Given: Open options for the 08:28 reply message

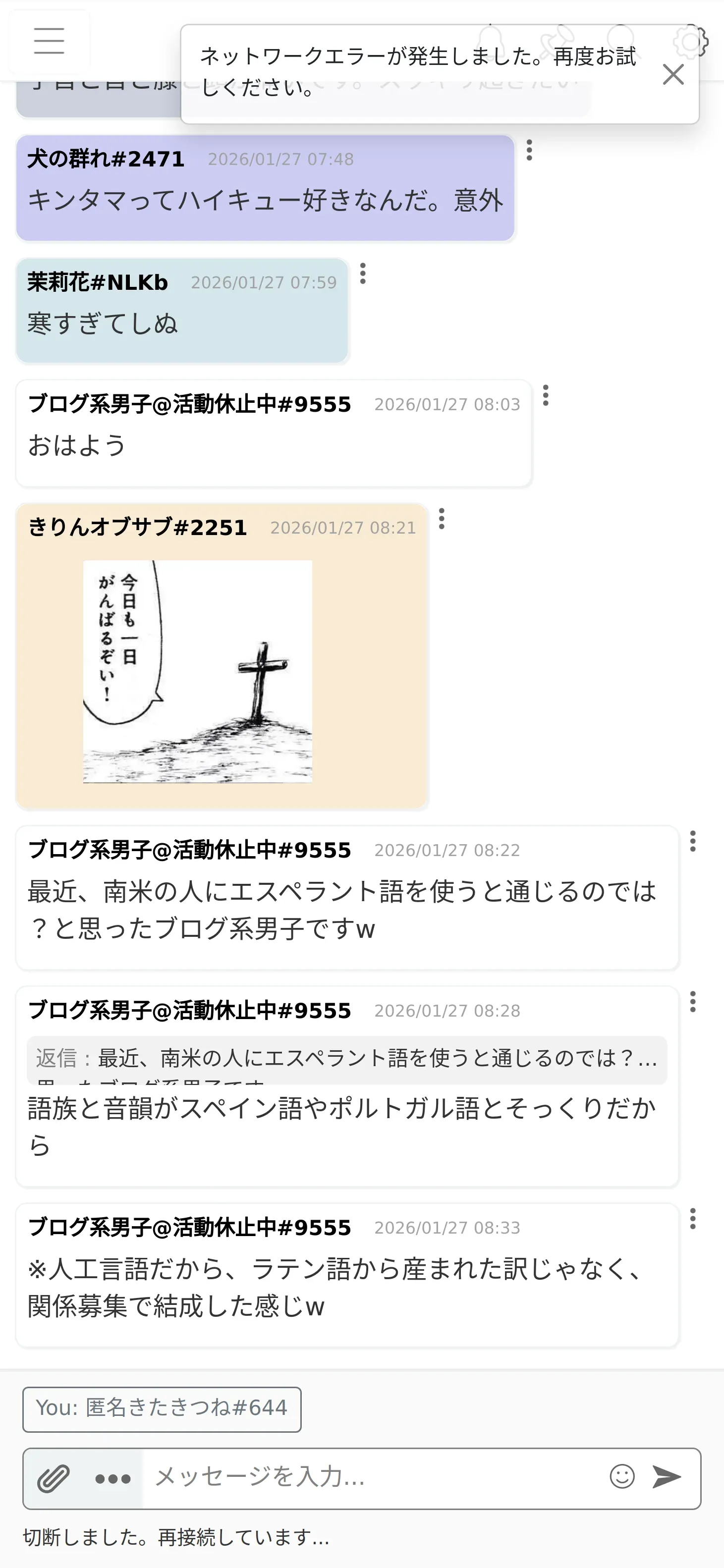Looking at the screenshot, I should click(x=692, y=1001).
